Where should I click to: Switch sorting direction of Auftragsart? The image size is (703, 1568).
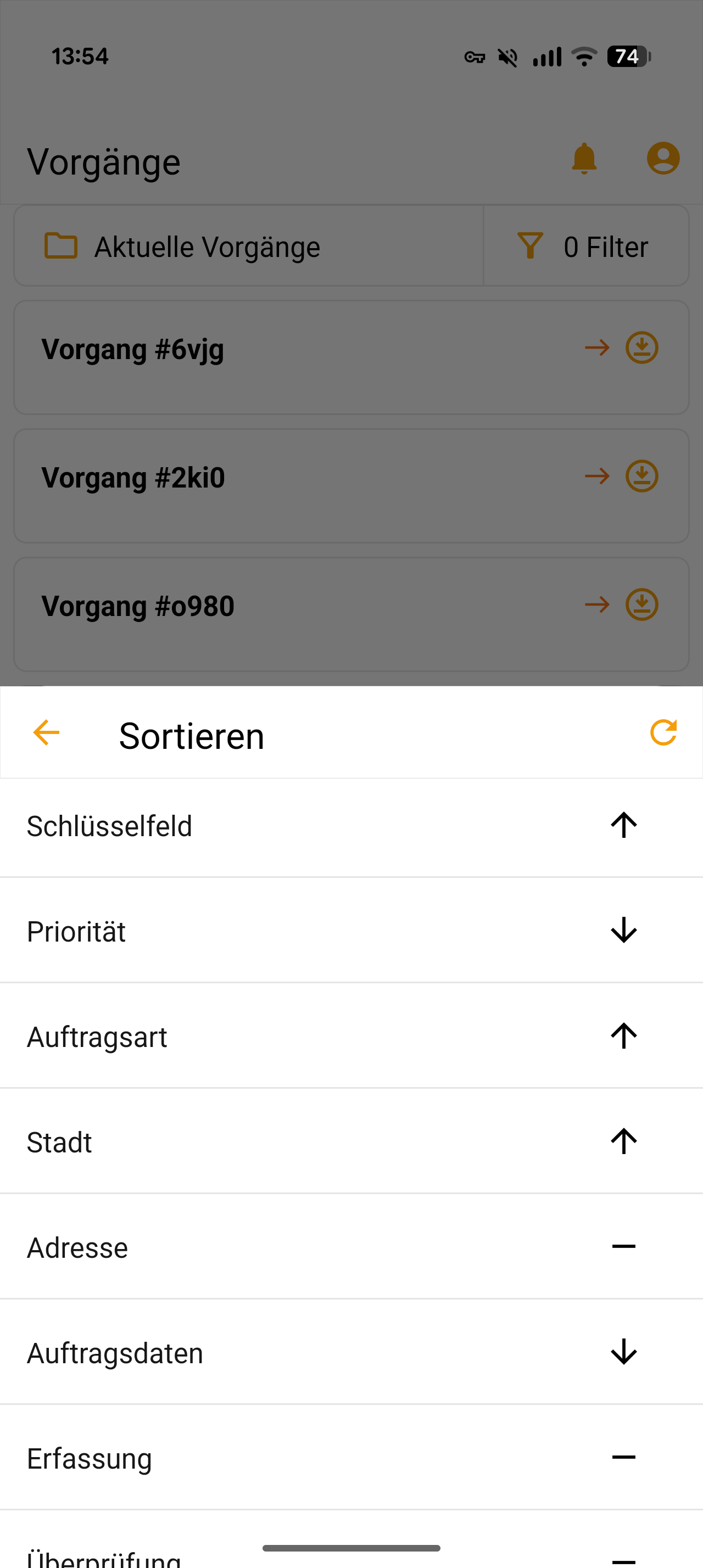(623, 1036)
